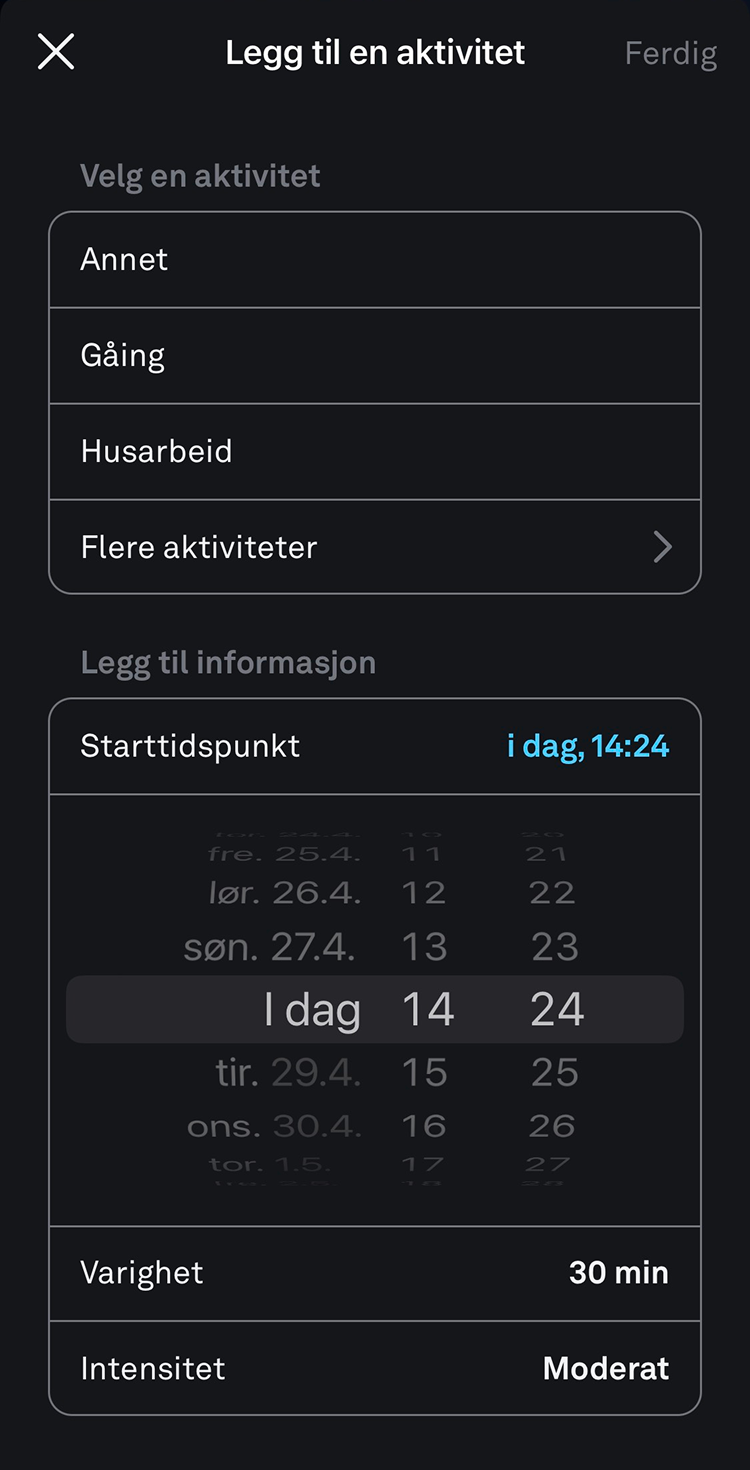The width and height of the screenshot is (750, 1470).
Task: Set the hour to 15
Action: coord(424,1073)
